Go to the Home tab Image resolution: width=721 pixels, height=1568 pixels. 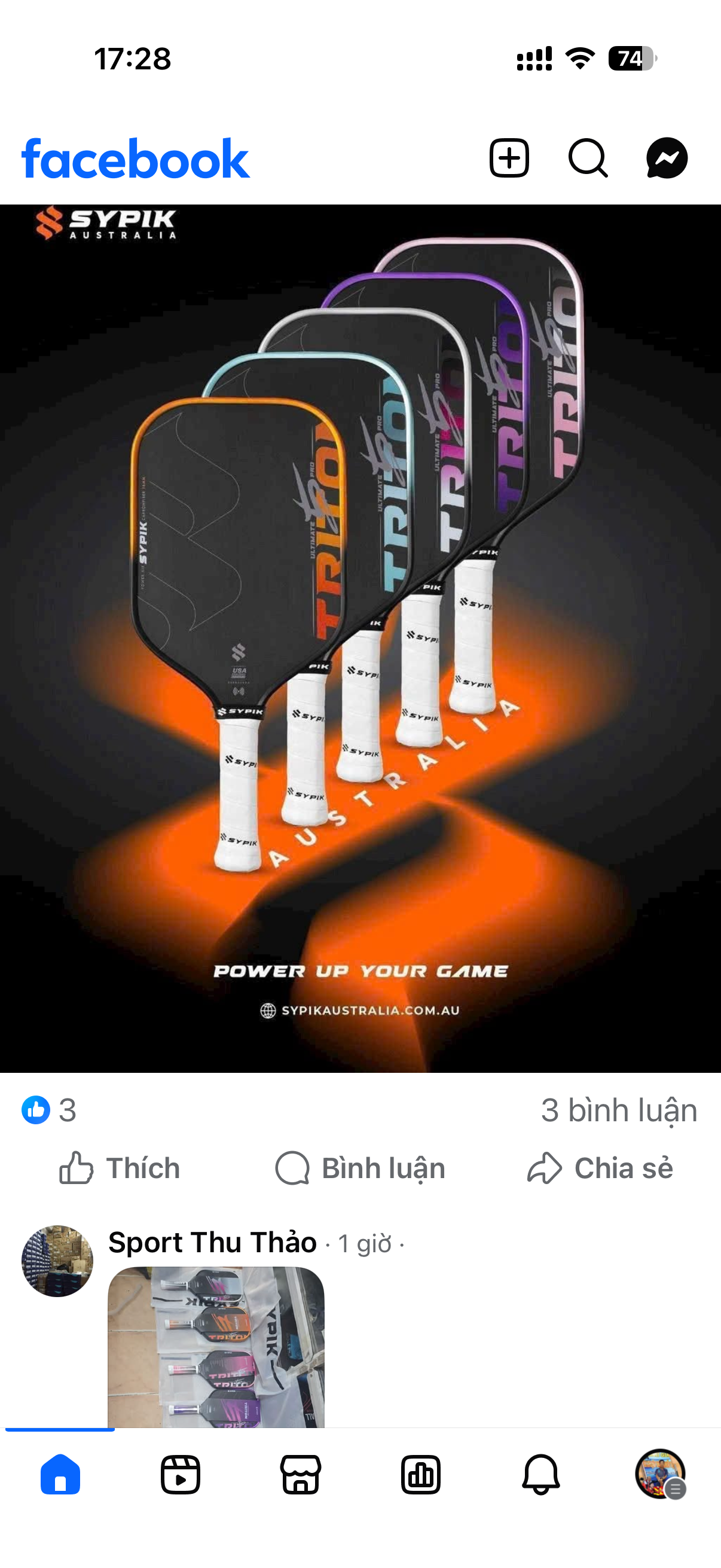[x=60, y=1474]
